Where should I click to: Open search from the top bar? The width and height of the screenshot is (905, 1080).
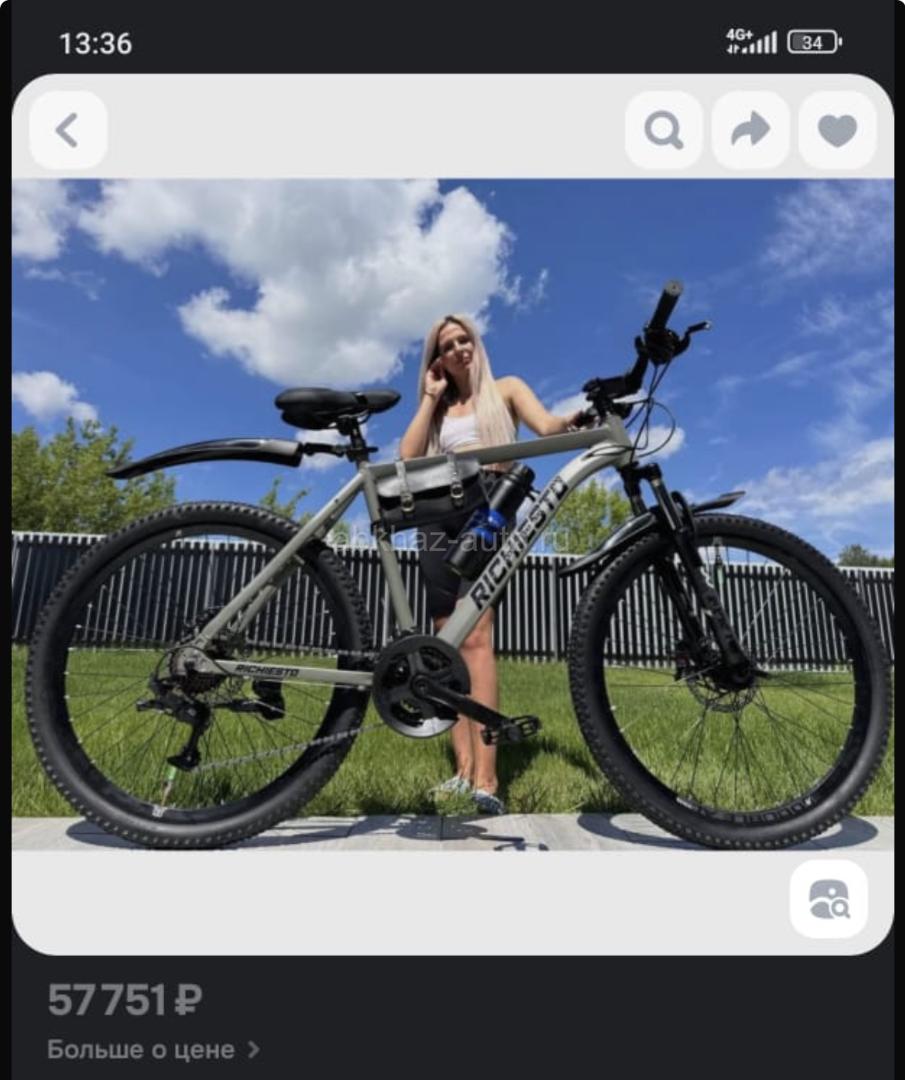(663, 130)
